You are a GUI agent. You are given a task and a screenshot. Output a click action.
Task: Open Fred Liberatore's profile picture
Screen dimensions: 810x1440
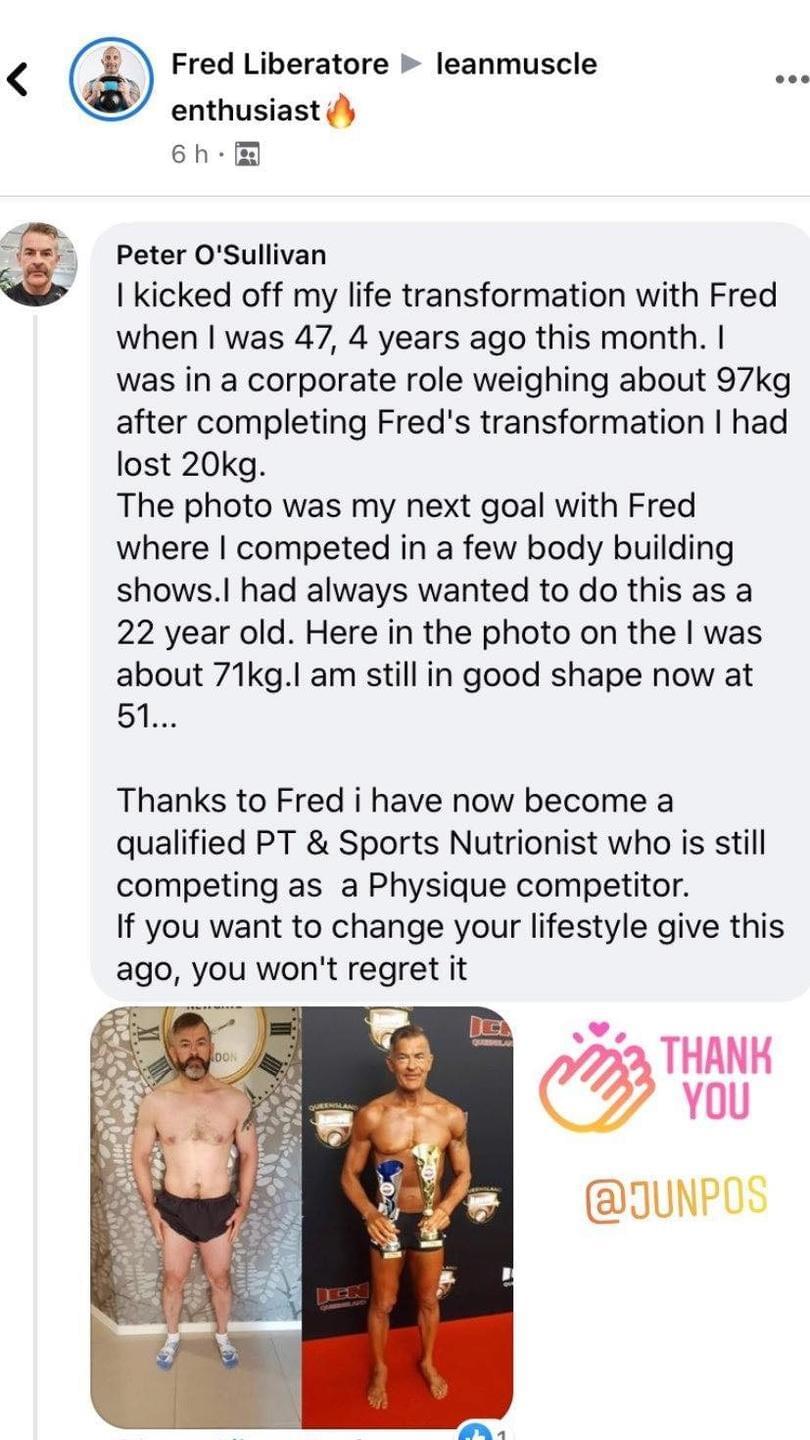[111, 80]
